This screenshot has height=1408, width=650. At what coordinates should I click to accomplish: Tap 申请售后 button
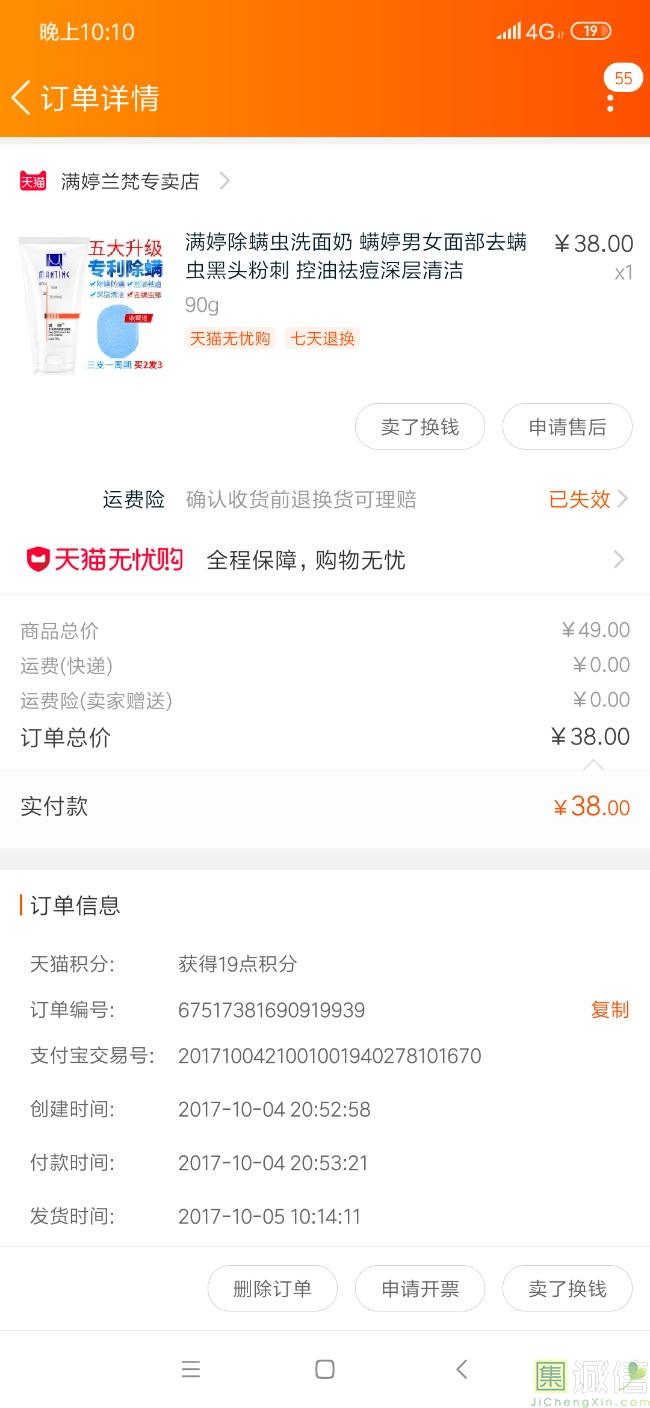[567, 427]
